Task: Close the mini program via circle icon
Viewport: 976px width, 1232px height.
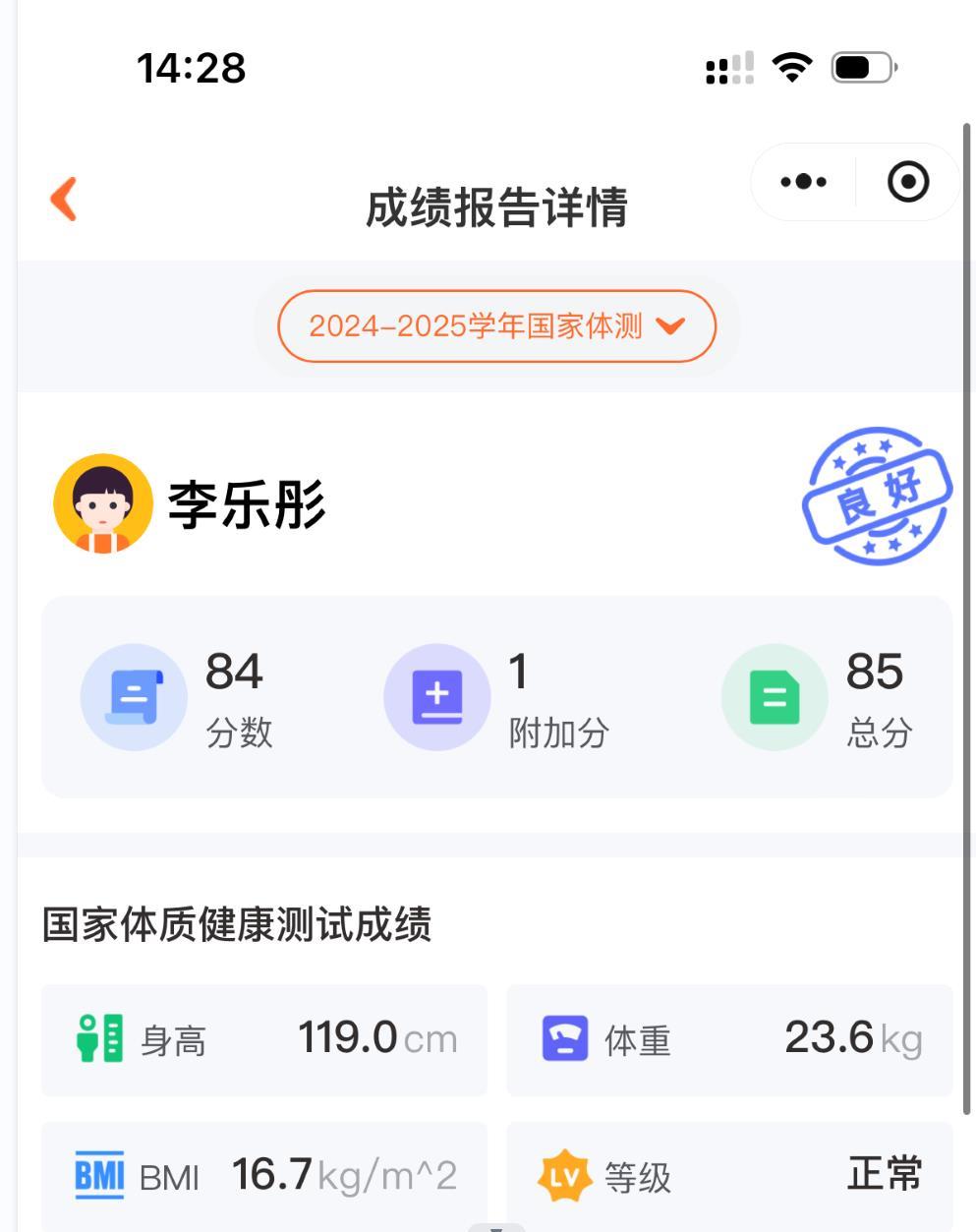Action: click(907, 182)
